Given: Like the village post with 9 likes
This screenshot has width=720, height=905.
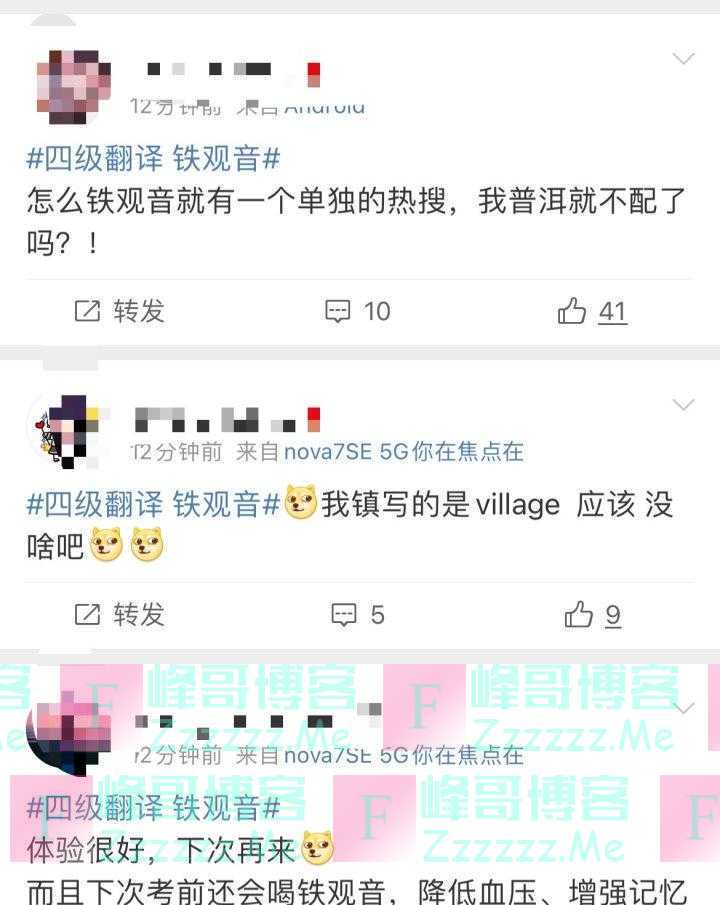Looking at the screenshot, I should pos(592,614).
